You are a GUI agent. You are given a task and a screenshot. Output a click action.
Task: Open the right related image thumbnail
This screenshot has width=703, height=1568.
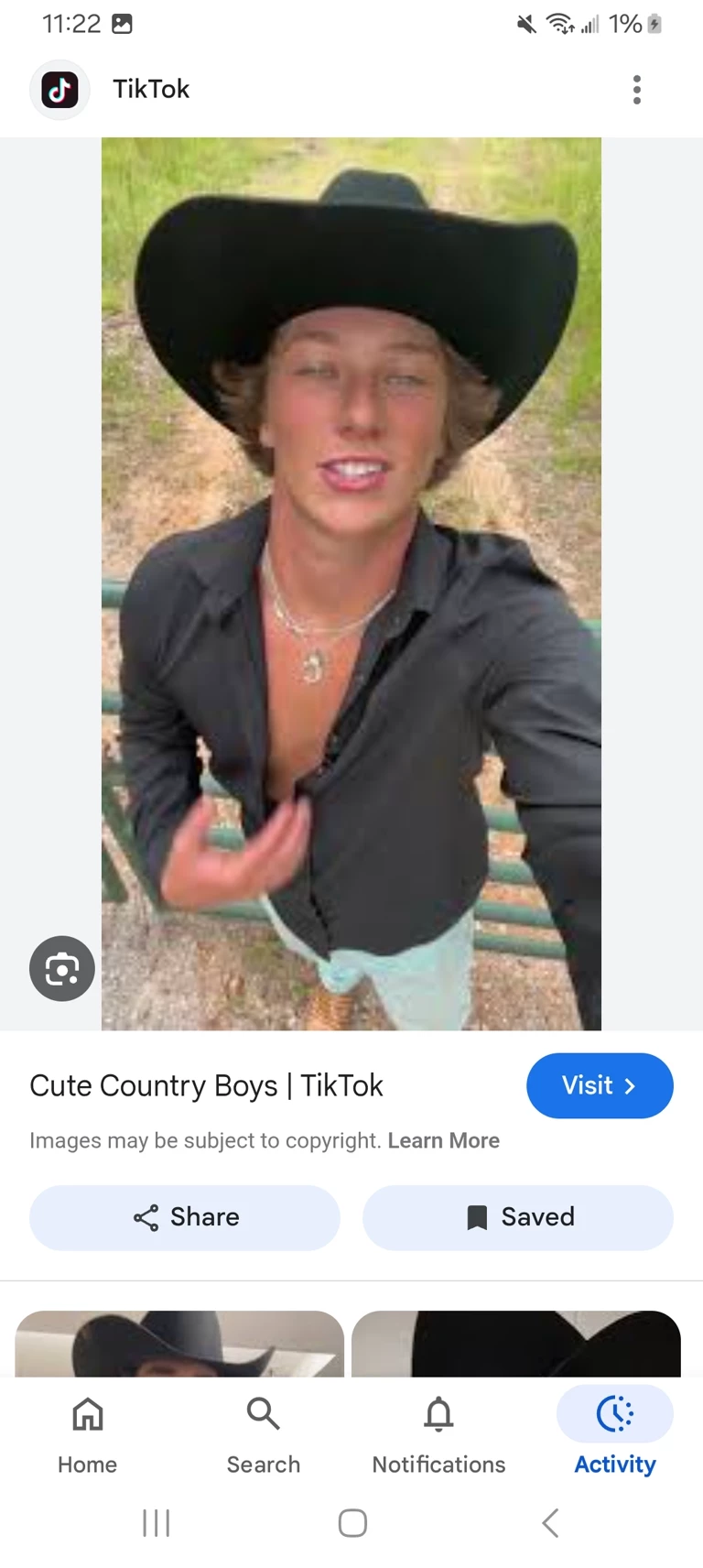pyautogui.click(x=516, y=1344)
